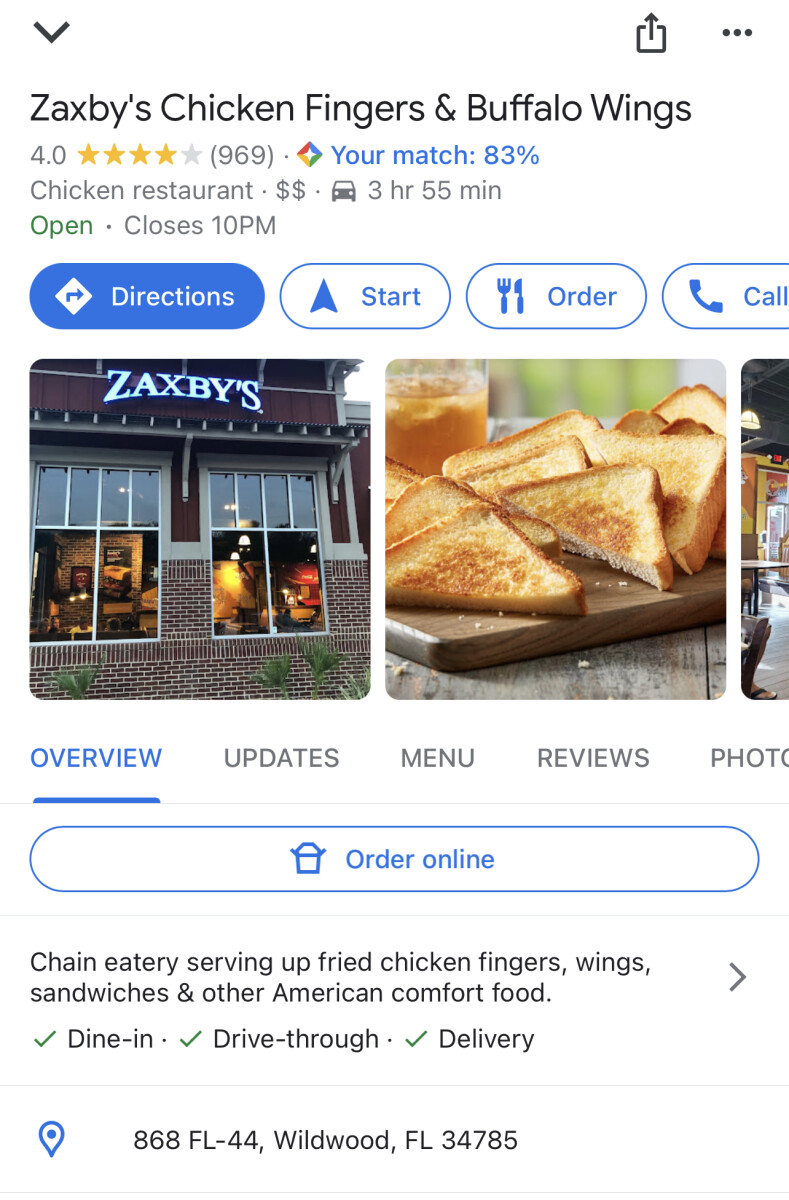Tap the Order chip with fork icon
Viewport: 789px width, 1200px height.
pos(556,296)
